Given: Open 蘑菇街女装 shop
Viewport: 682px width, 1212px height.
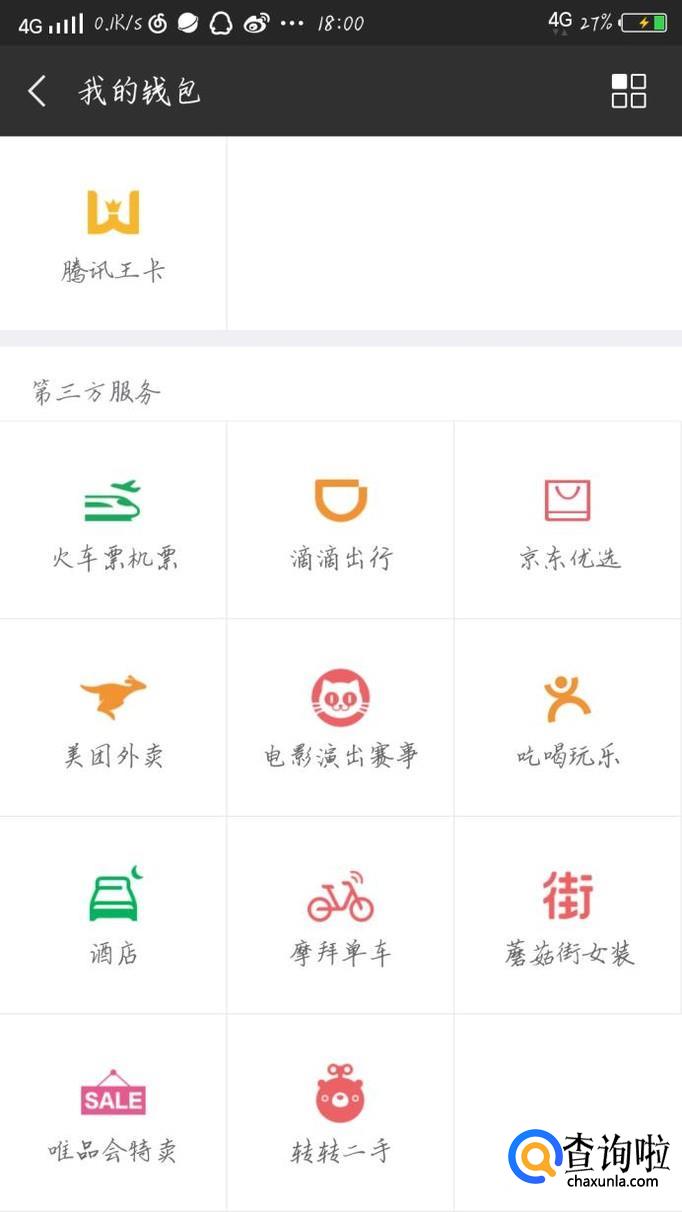Looking at the screenshot, I should 568,915.
